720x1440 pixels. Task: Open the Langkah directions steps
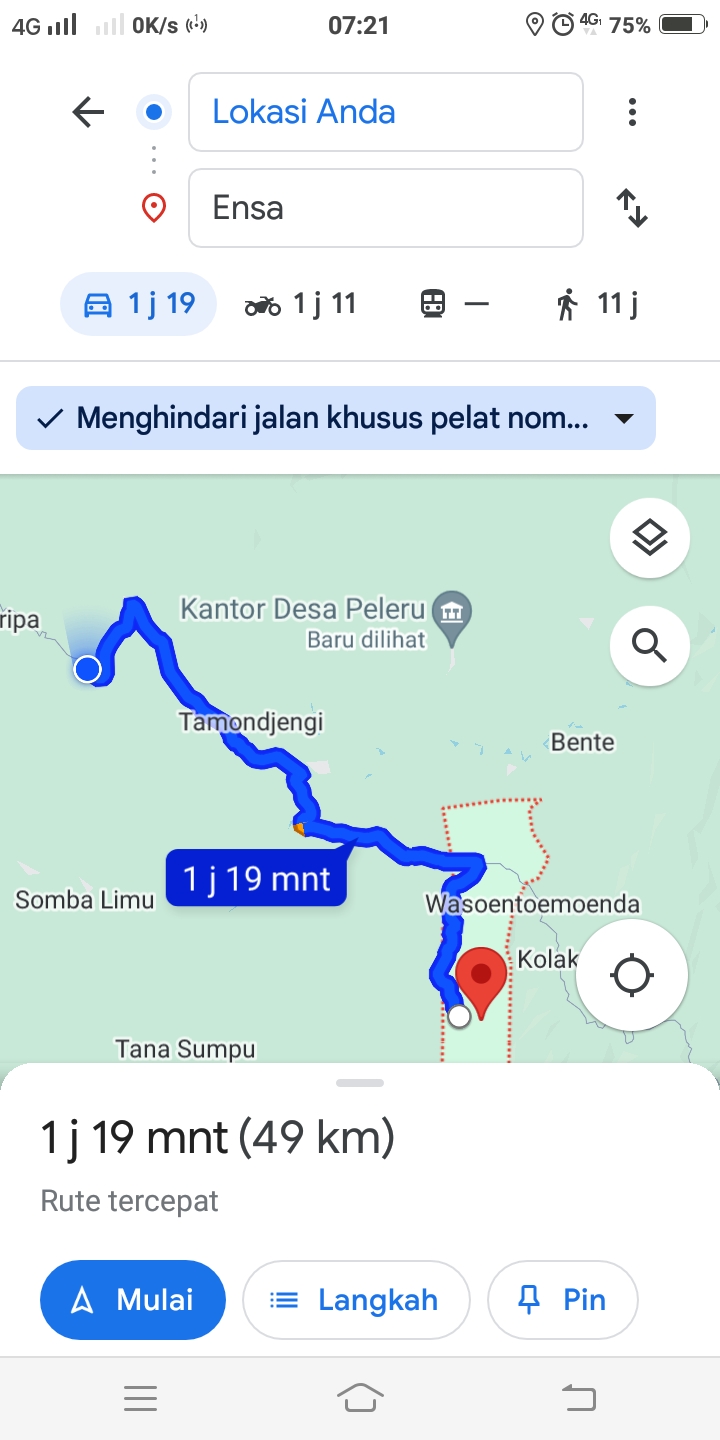[356, 1300]
